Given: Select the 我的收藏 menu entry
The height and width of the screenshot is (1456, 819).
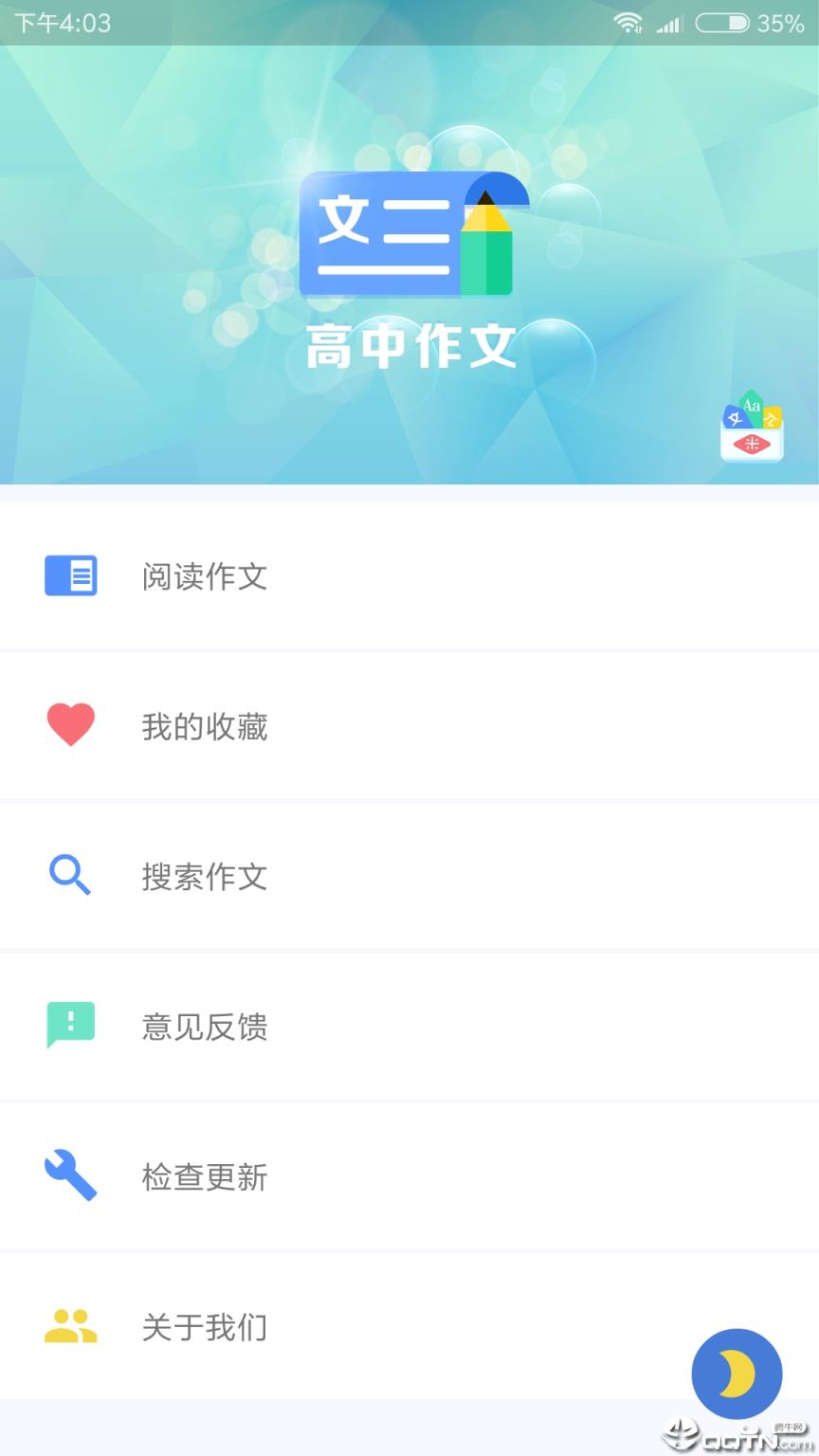Looking at the screenshot, I should (205, 727).
